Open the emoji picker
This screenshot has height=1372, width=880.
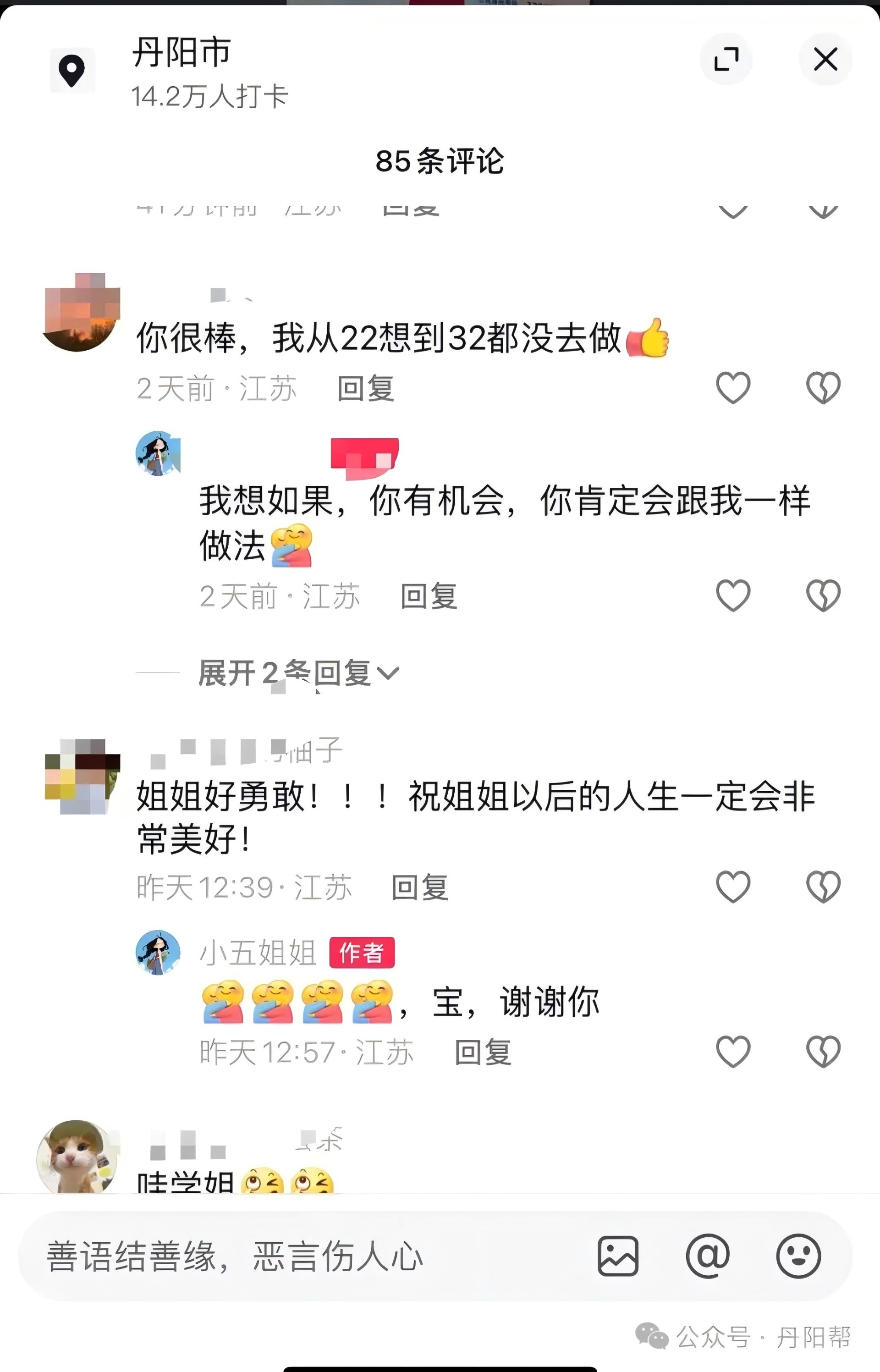point(798,1256)
